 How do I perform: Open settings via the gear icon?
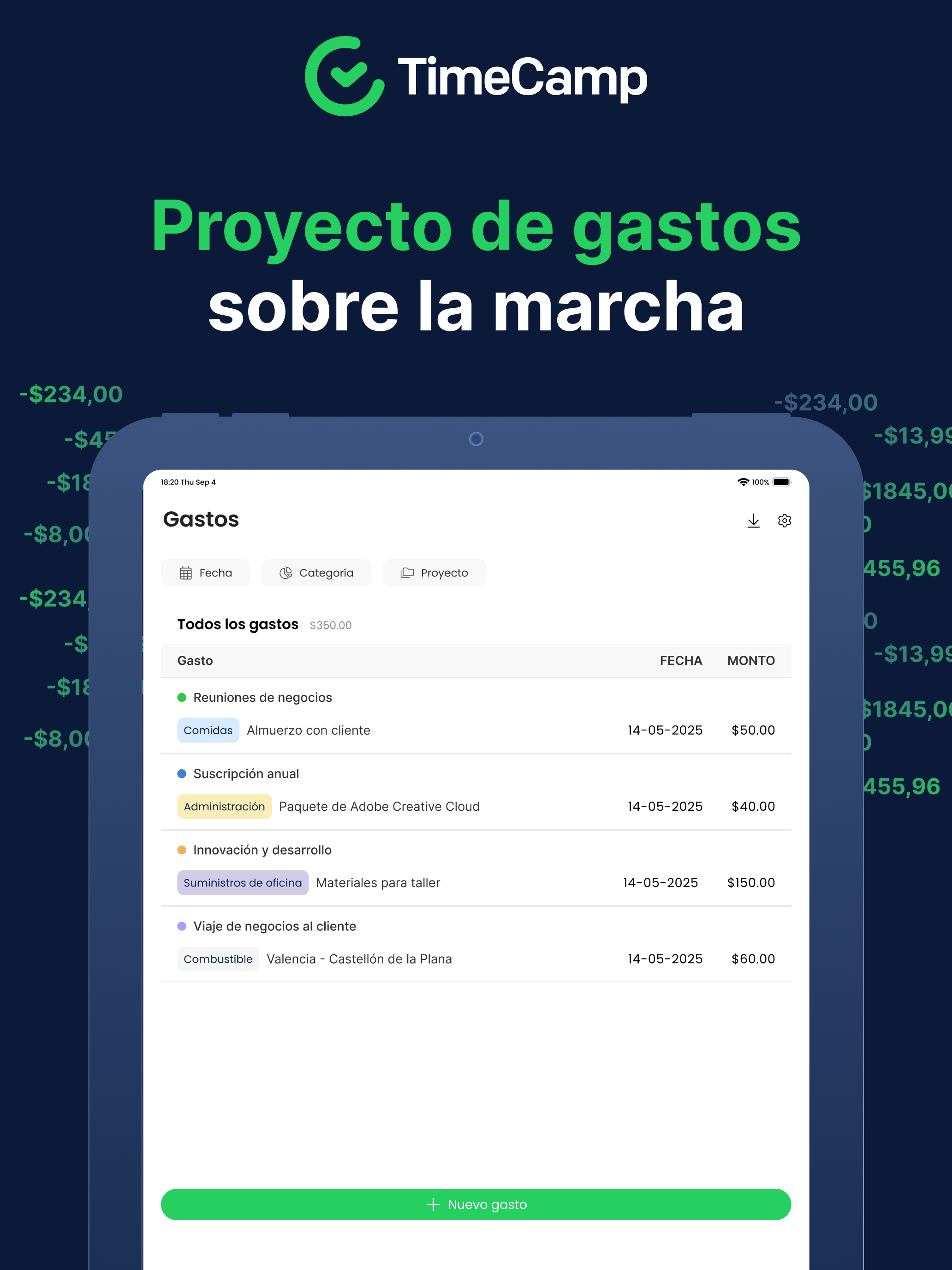pyautogui.click(x=785, y=521)
